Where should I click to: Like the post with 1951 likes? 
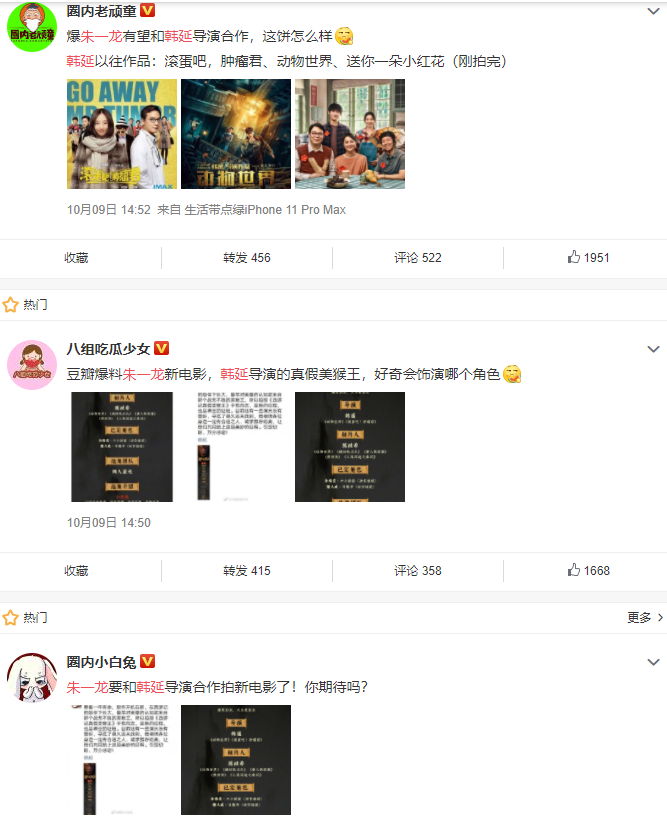point(589,258)
